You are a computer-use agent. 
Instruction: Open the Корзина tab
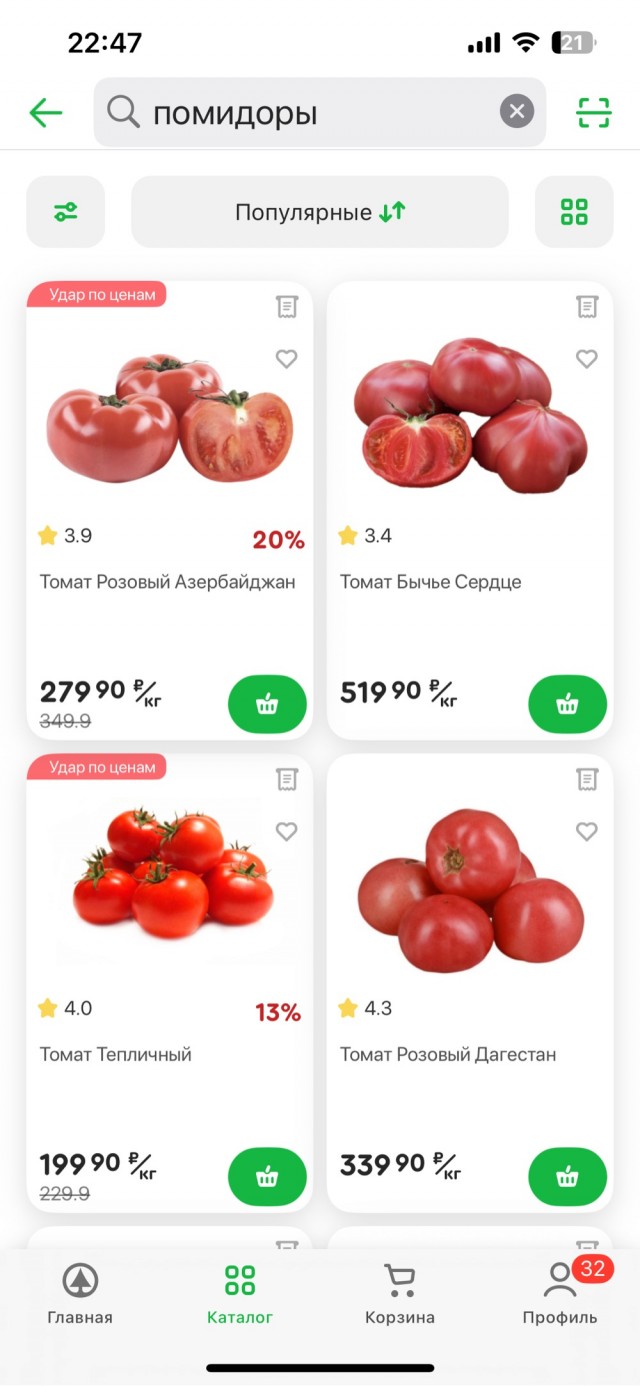pyautogui.click(x=400, y=1294)
